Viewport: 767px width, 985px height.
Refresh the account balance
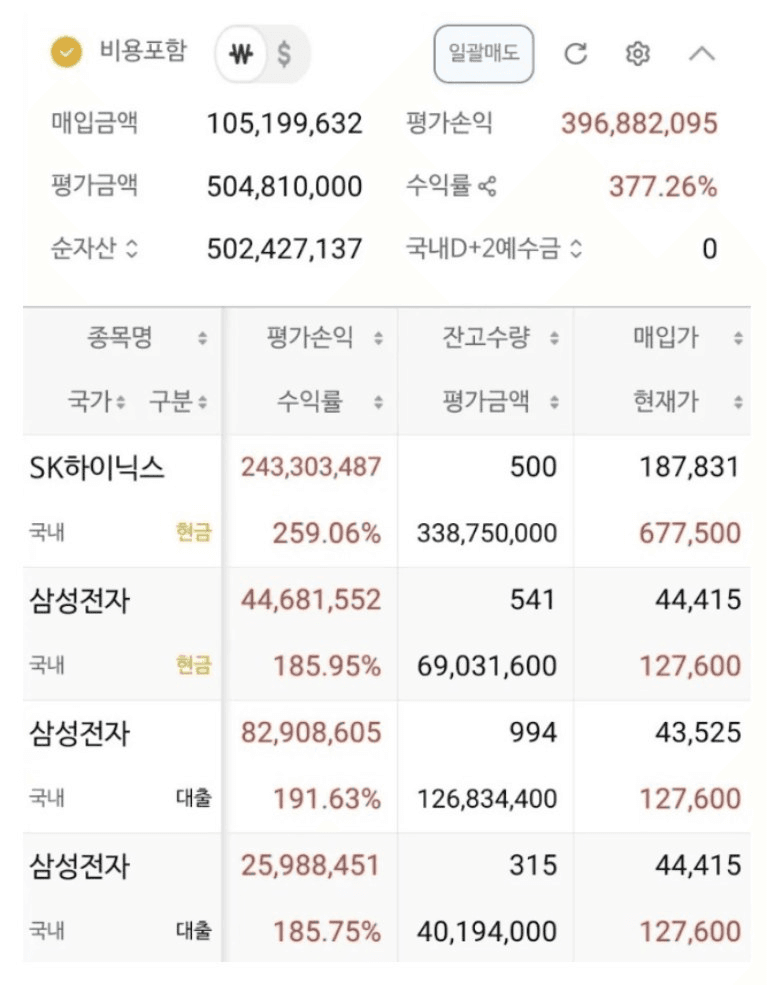click(x=575, y=54)
